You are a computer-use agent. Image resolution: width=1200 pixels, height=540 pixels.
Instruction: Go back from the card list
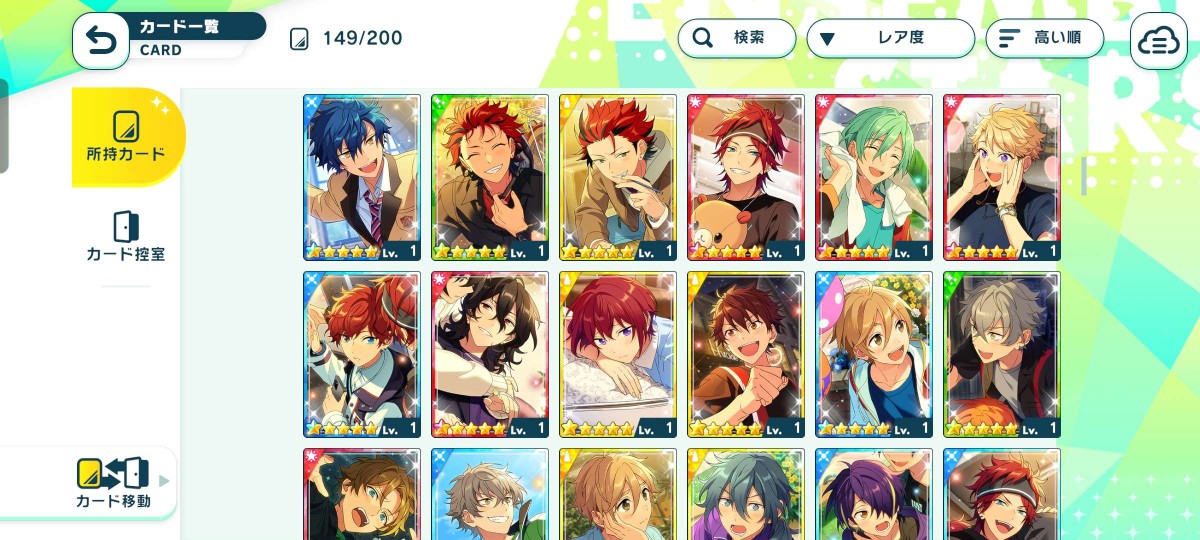[101, 40]
